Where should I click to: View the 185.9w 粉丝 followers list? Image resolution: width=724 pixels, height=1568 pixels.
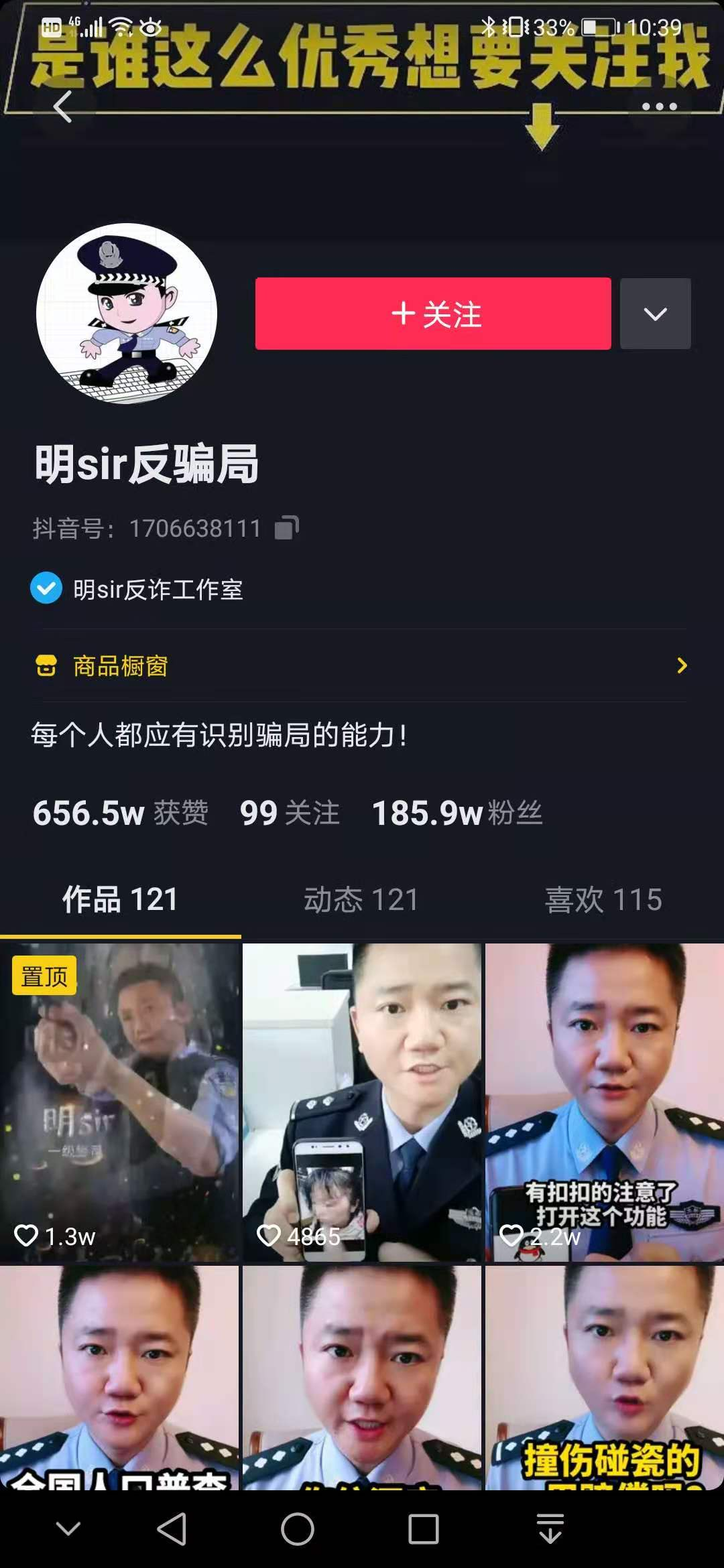(x=457, y=813)
